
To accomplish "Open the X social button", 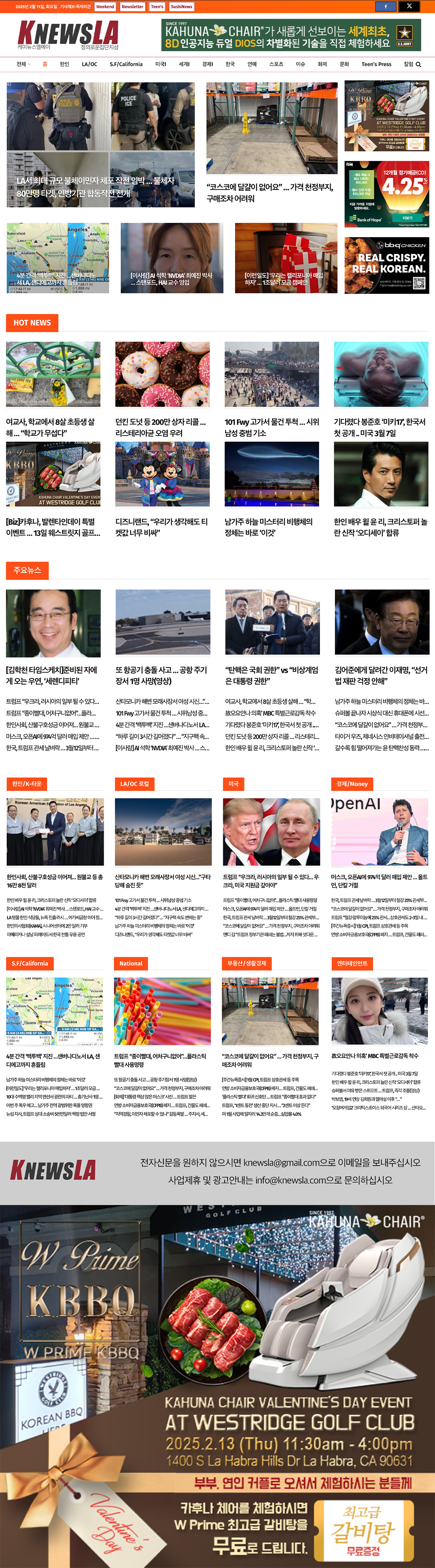I will coord(409,6).
